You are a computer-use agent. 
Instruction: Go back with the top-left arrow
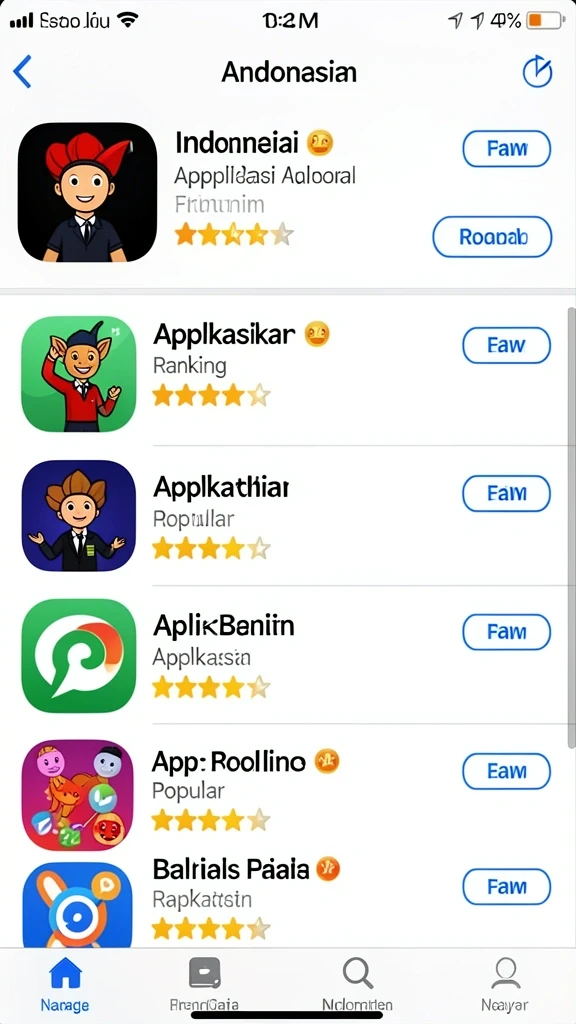(22, 71)
